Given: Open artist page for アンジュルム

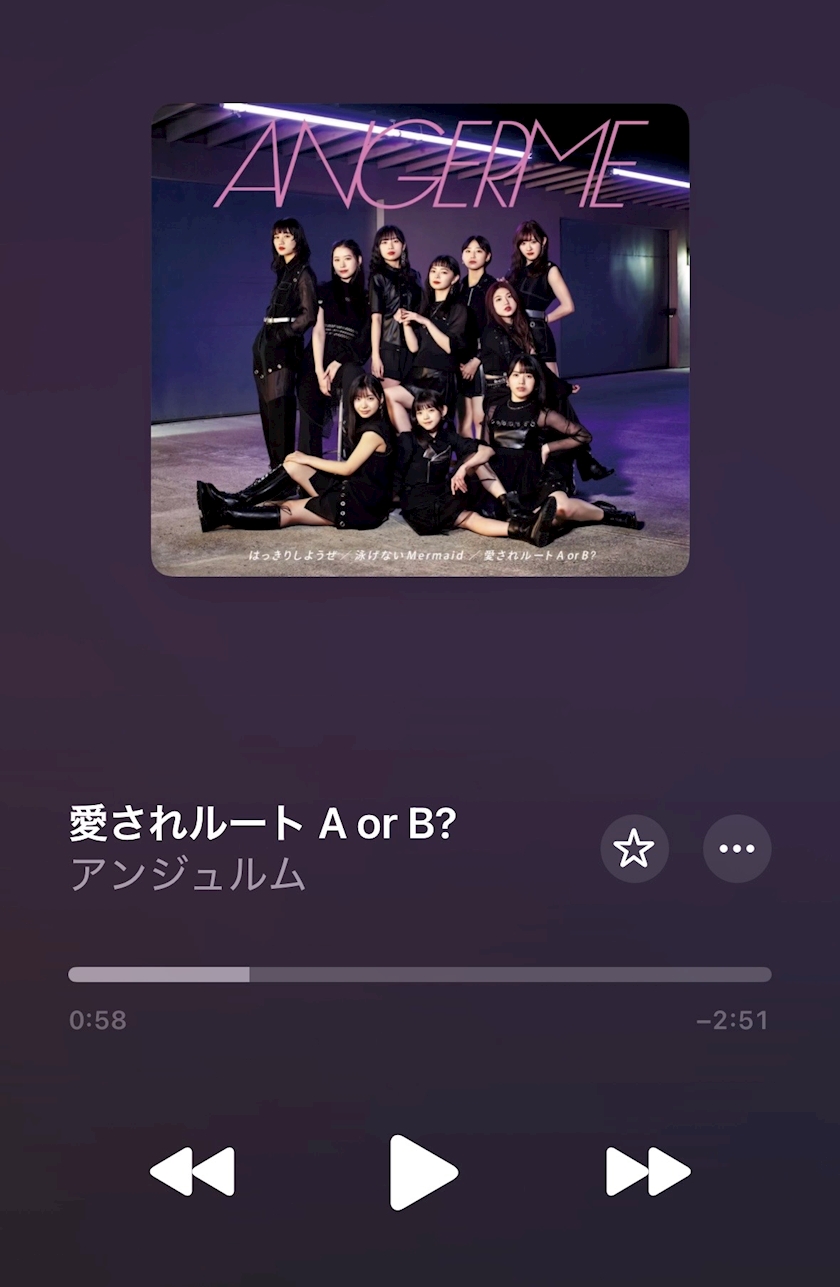Looking at the screenshot, I should (x=187, y=874).
